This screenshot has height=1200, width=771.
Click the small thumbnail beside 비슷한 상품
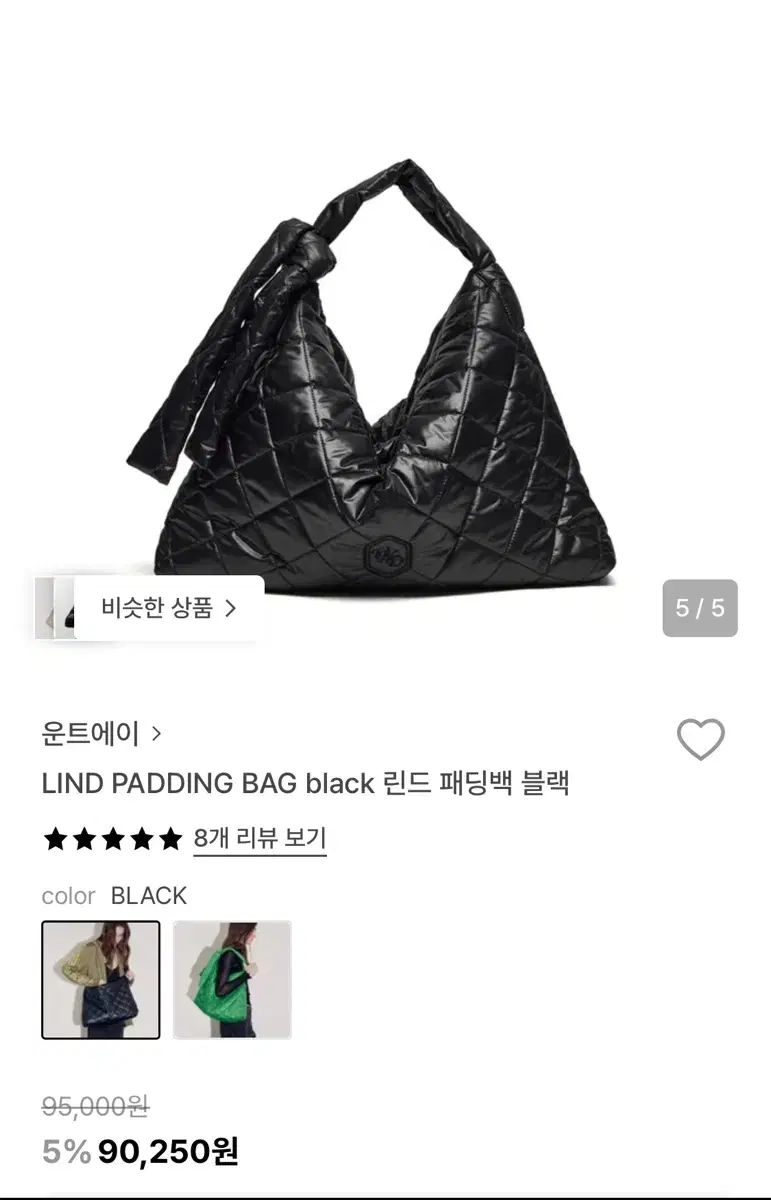[58, 606]
